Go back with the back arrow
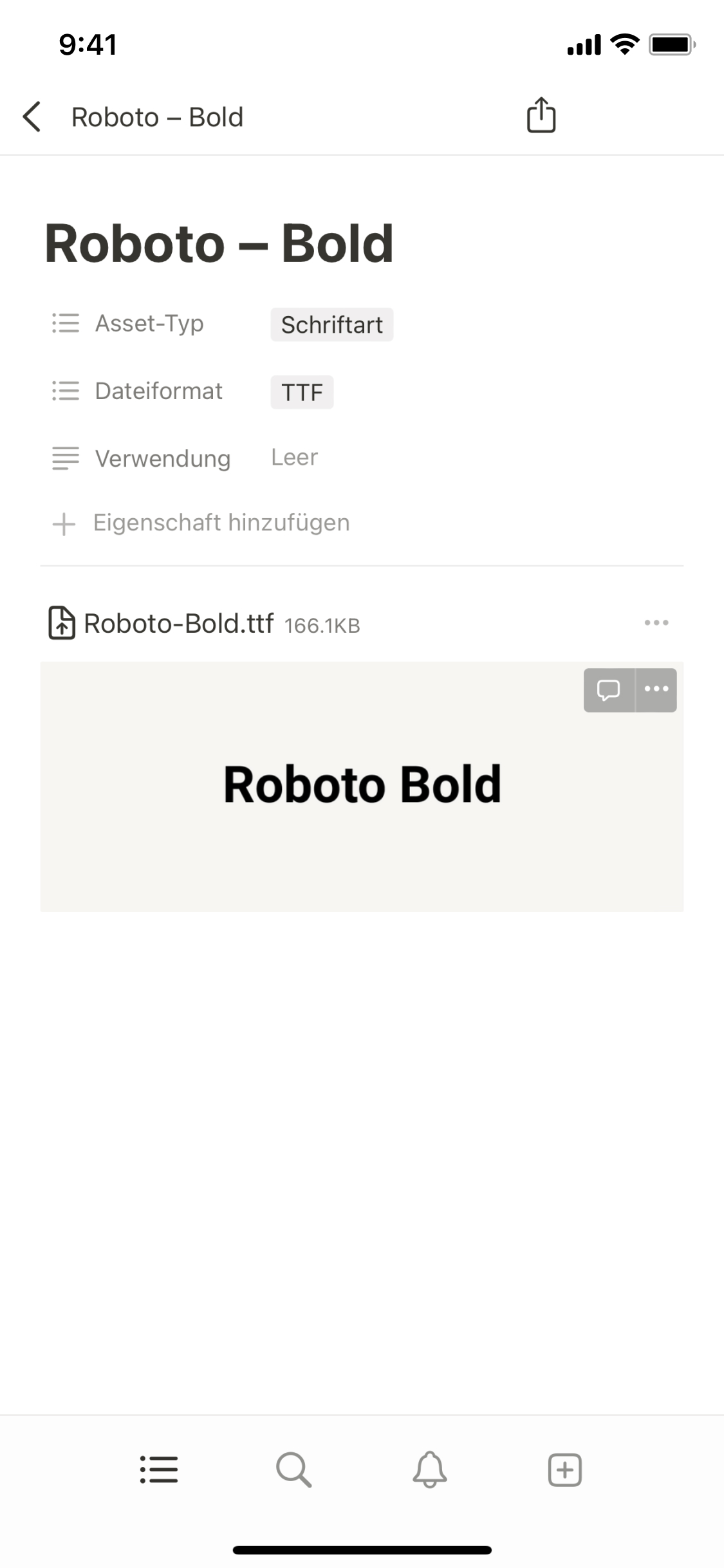724x1568 pixels. tap(32, 117)
